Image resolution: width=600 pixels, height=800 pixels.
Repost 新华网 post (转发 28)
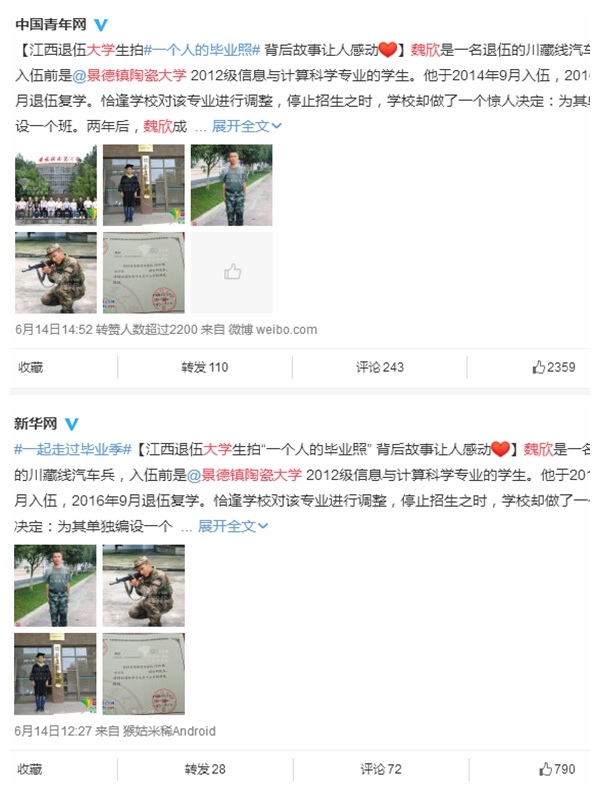click(204, 769)
